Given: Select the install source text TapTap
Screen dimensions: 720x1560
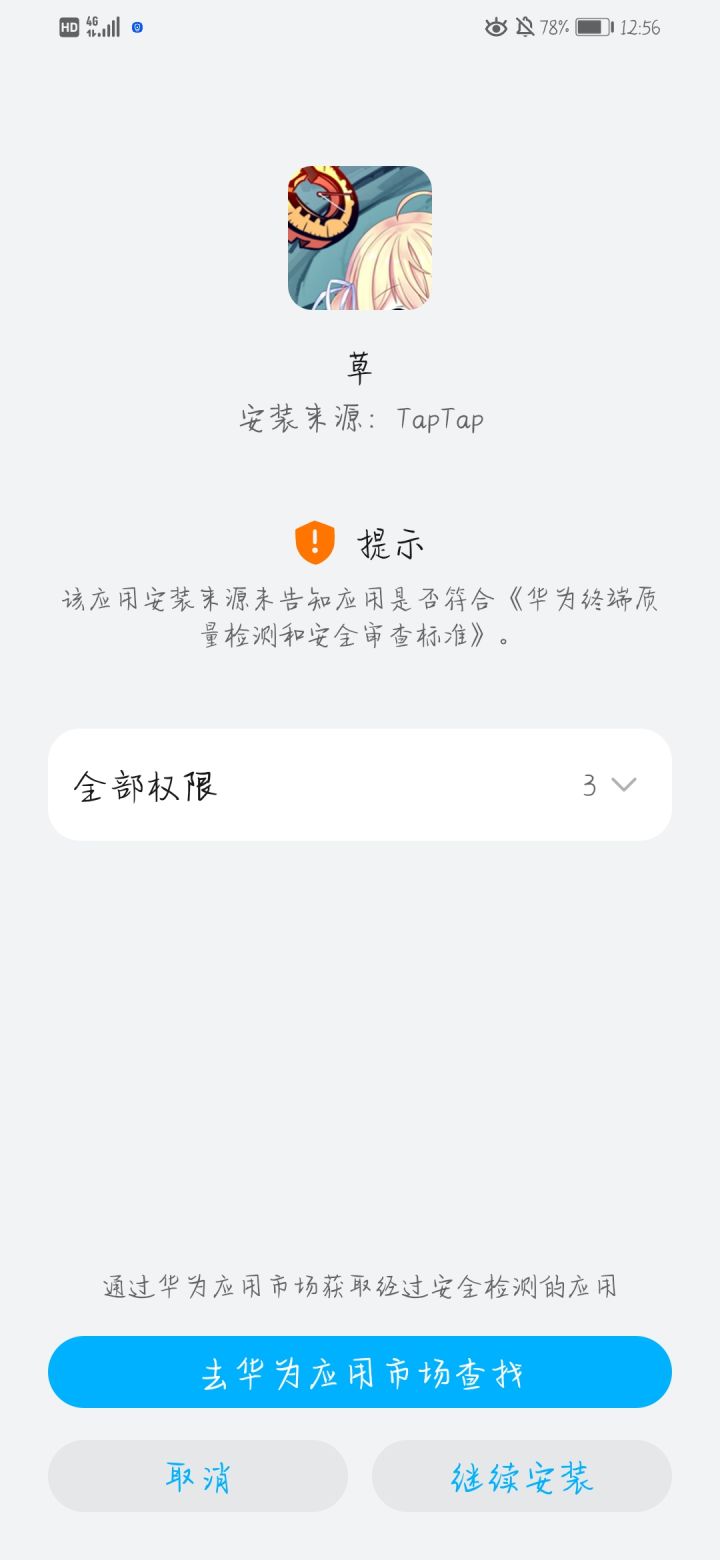Looking at the screenshot, I should [441, 419].
